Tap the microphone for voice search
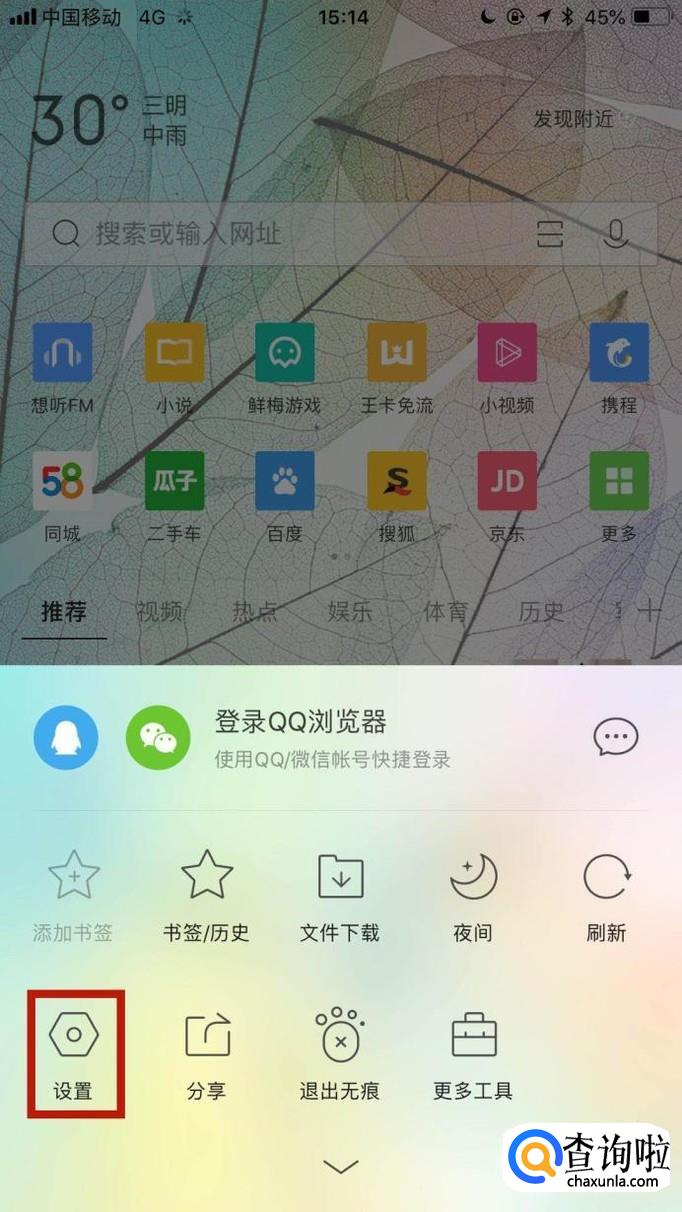The height and width of the screenshot is (1212, 682). click(616, 234)
